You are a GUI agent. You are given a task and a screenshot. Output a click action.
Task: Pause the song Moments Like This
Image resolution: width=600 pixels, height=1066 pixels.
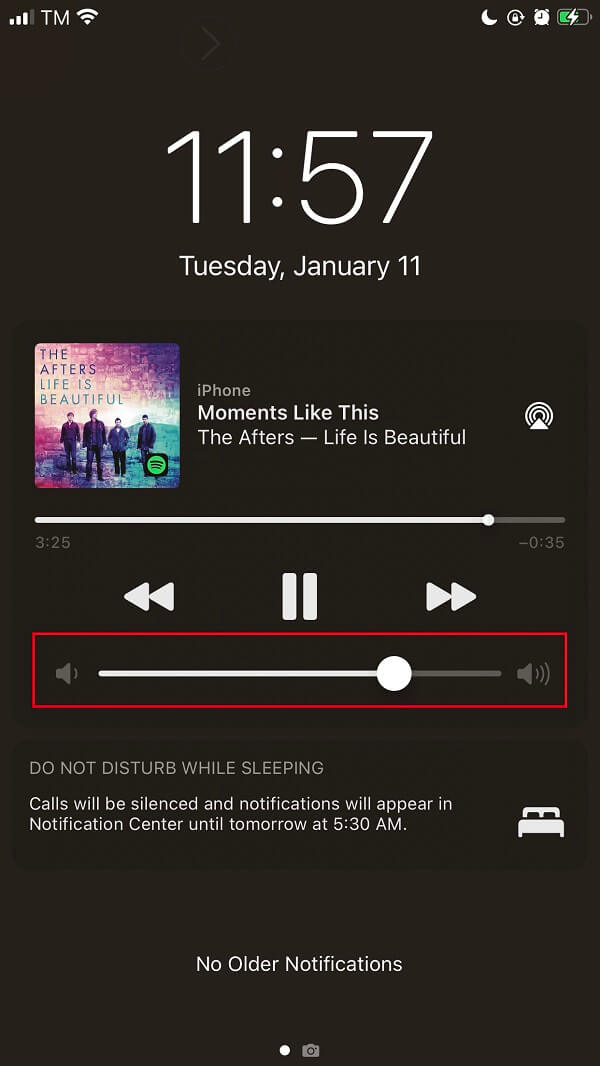(299, 597)
